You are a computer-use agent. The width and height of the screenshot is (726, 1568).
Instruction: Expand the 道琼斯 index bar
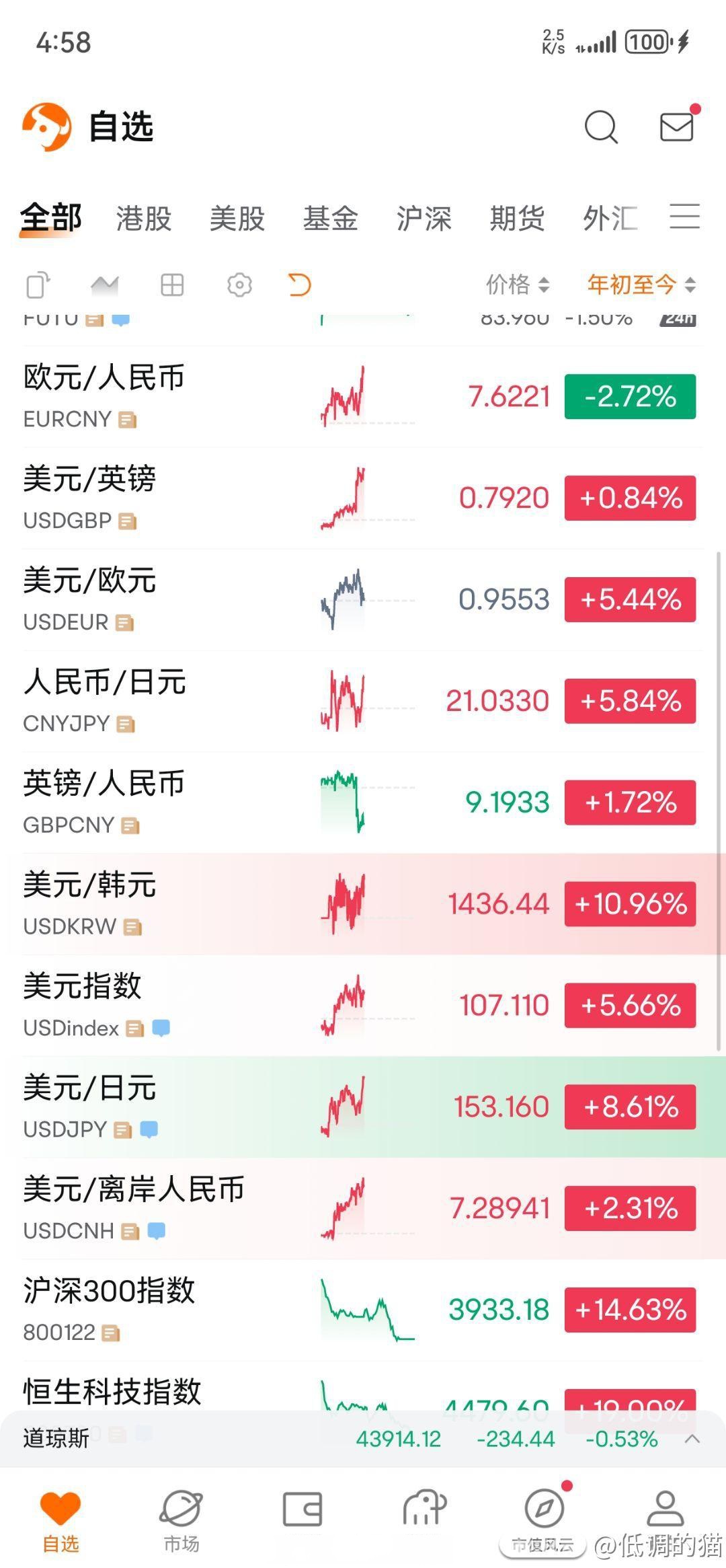(692, 1439)
